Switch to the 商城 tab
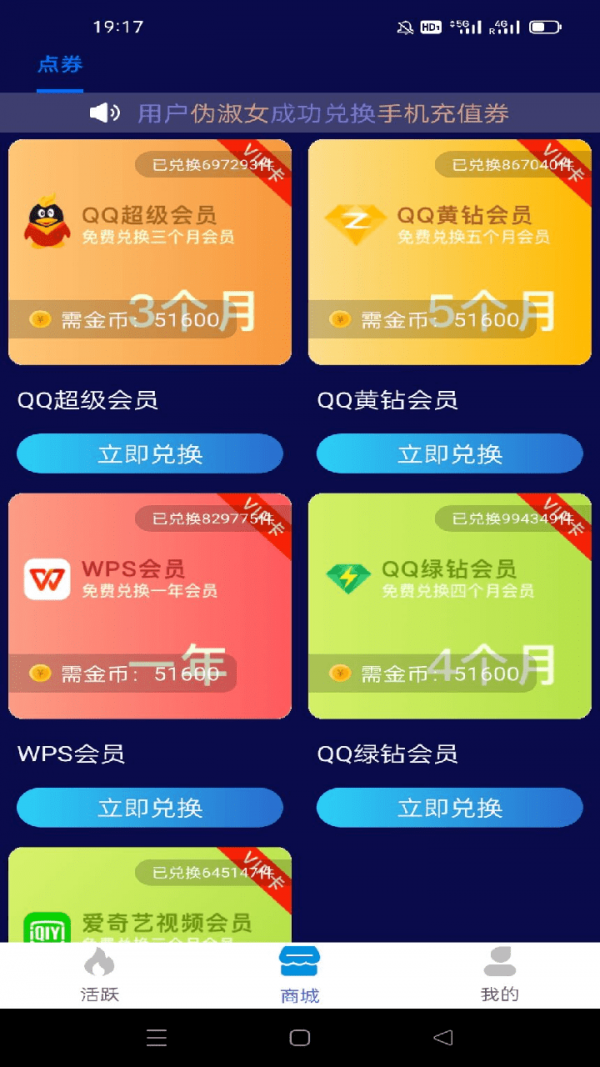 point(300,975)
